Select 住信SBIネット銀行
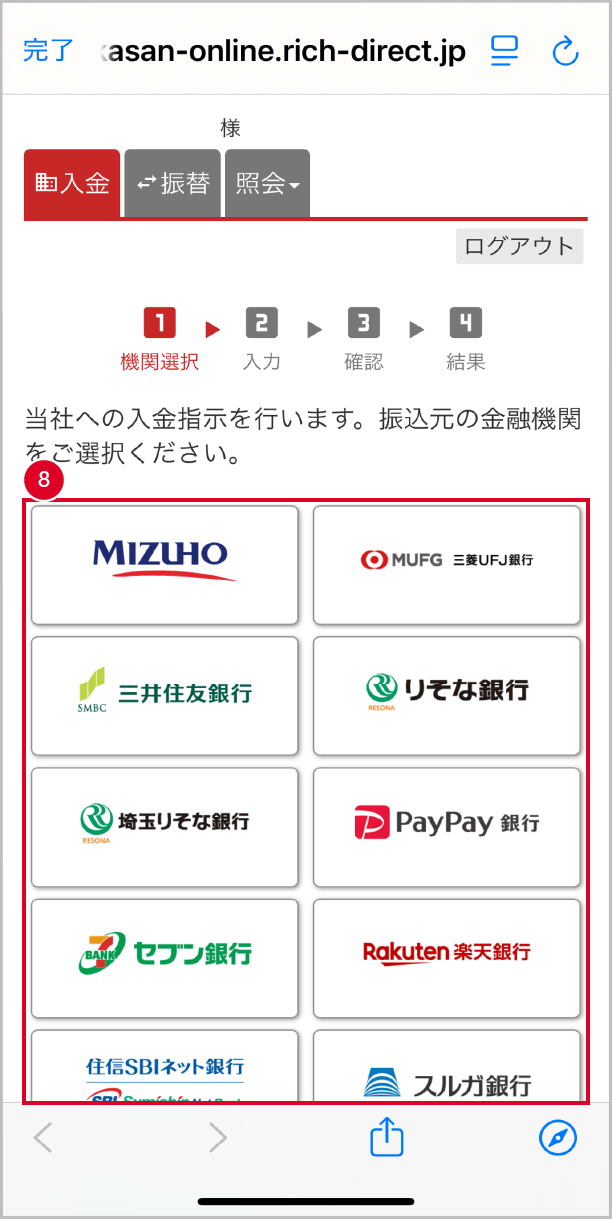Viewport: 612px width, 1219px height. [165, 1066]
